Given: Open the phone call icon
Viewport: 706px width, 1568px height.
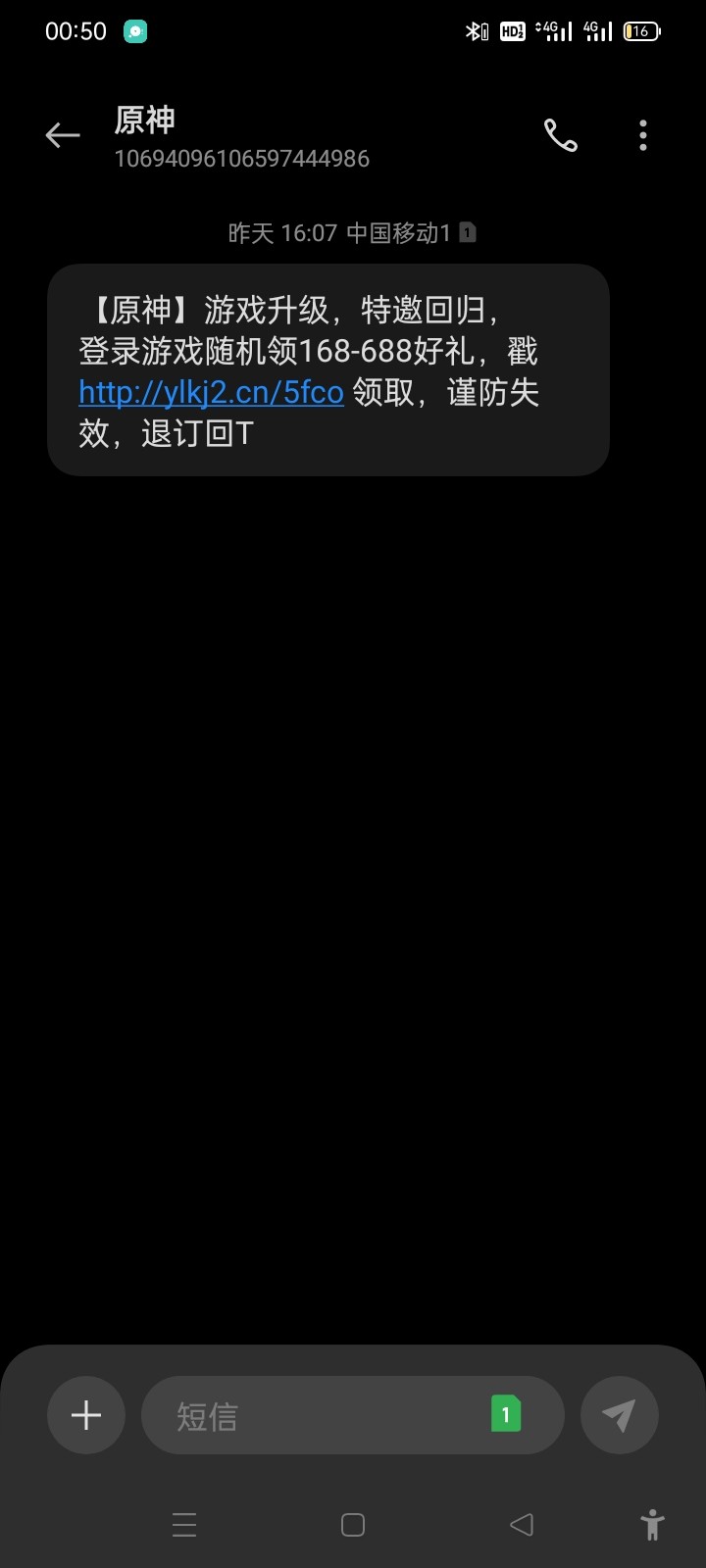Looking at the screenshot, I should tap(561, 135).
